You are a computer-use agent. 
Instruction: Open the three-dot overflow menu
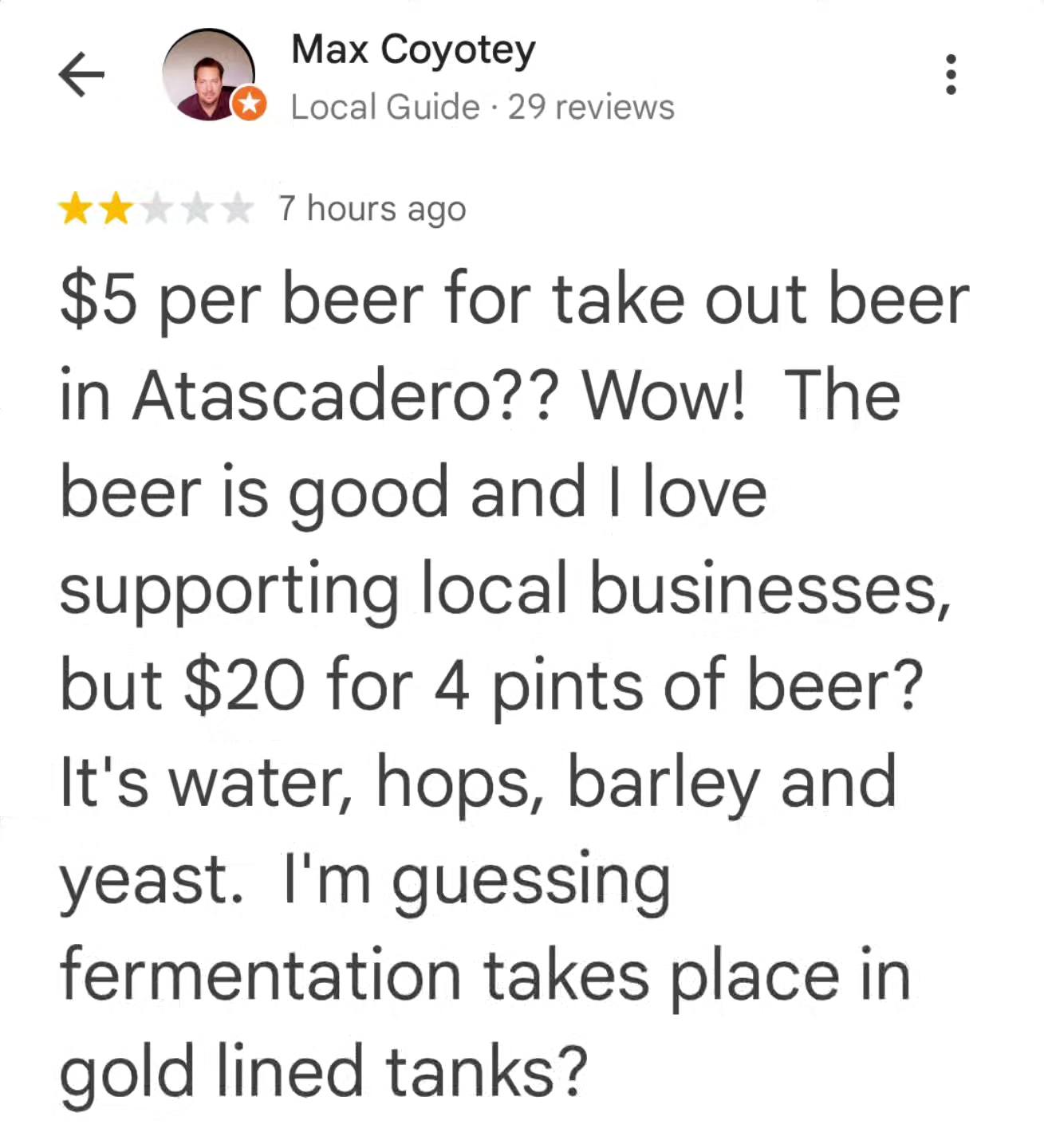(950, 75)
